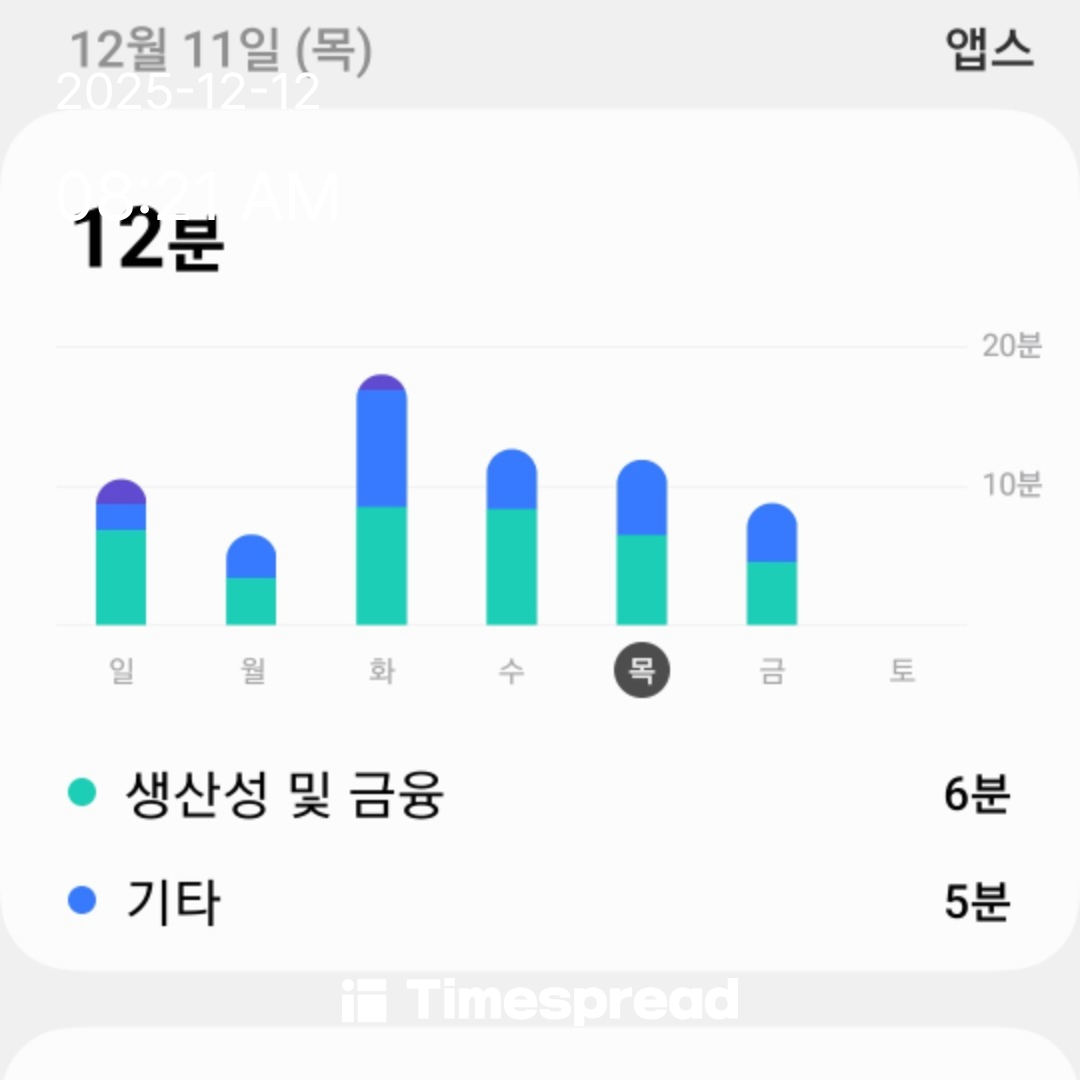Image resolution: width=1080 pixels, height=1080 pixels.
Task: Select 일 (Sunday) on the chart
Action: point(121,670)
